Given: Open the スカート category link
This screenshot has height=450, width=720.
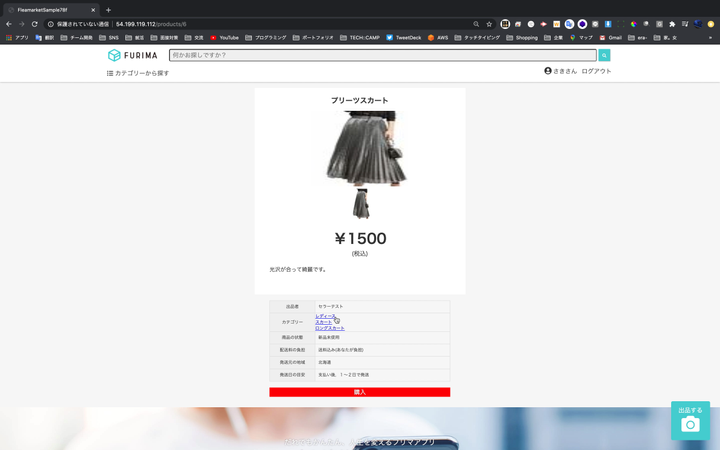Looking at the screenshot, I should 323,322.
